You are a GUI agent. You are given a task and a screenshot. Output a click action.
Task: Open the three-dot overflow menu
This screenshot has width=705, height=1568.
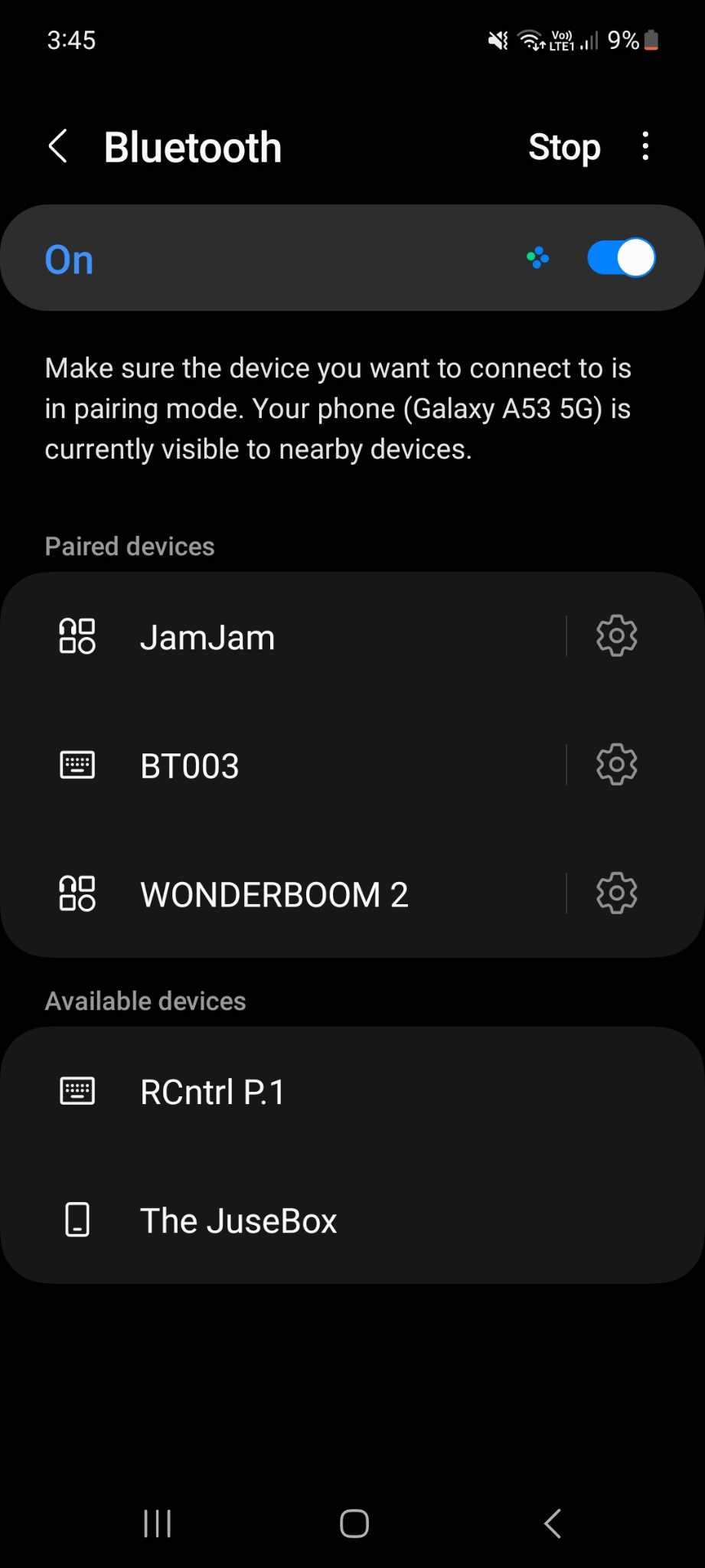click(x=645, y=145)
